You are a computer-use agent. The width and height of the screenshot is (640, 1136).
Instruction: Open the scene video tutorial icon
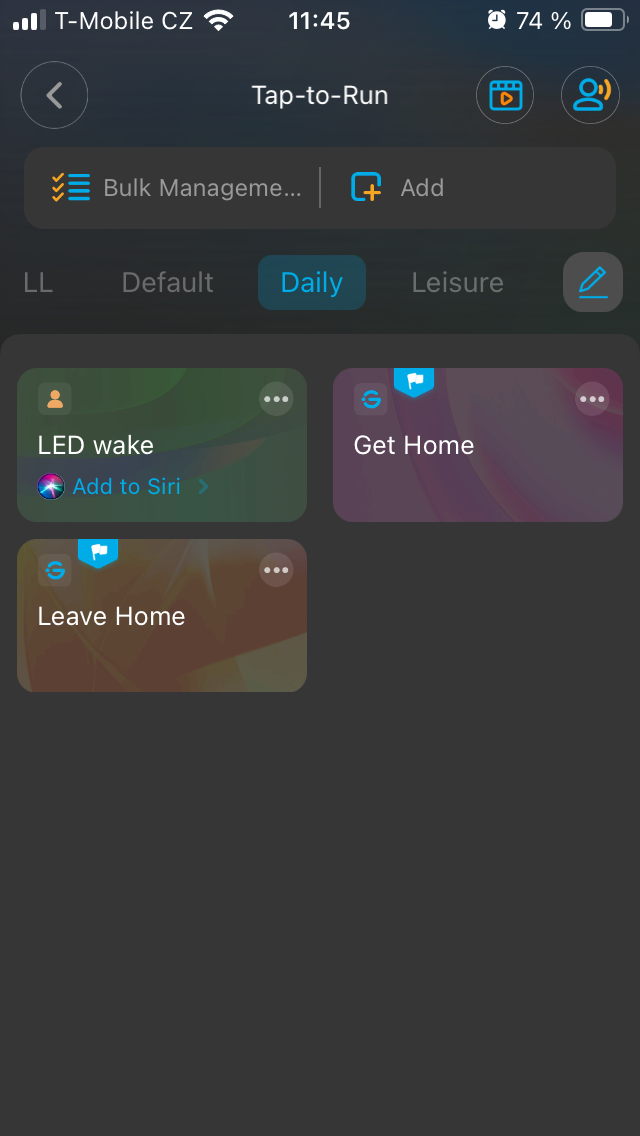pos(505,96)
